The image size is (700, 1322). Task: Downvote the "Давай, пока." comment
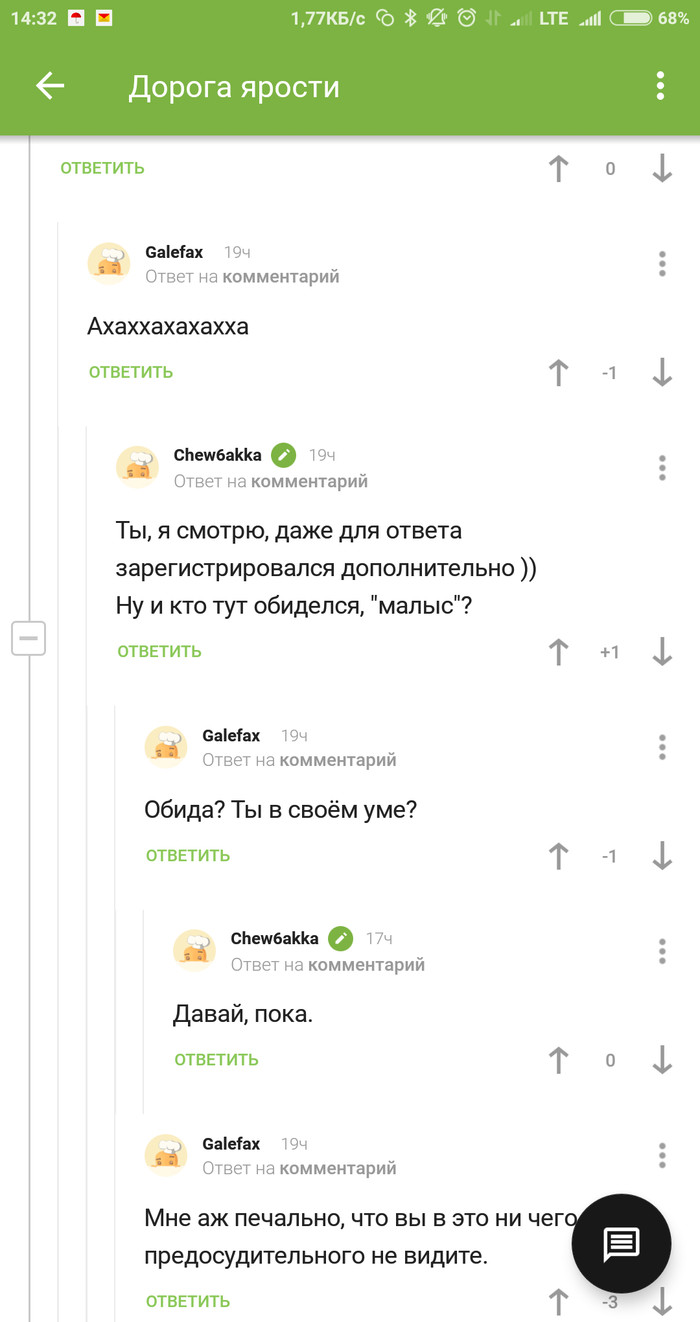tap(662, 1060)
